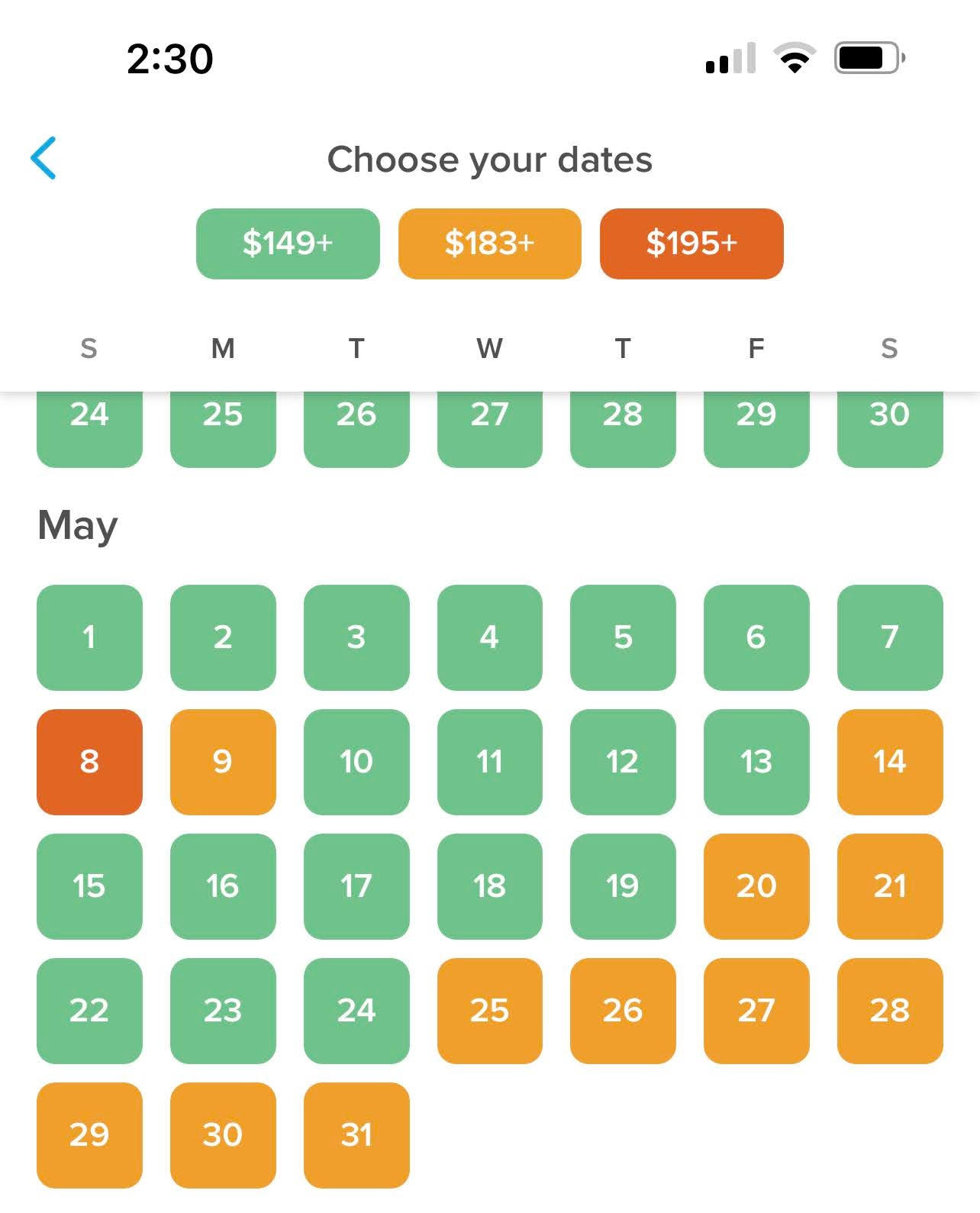Screen dimensions: 980x1213
Task: Tap May 12 date cell
Action: tap(623, 762)
